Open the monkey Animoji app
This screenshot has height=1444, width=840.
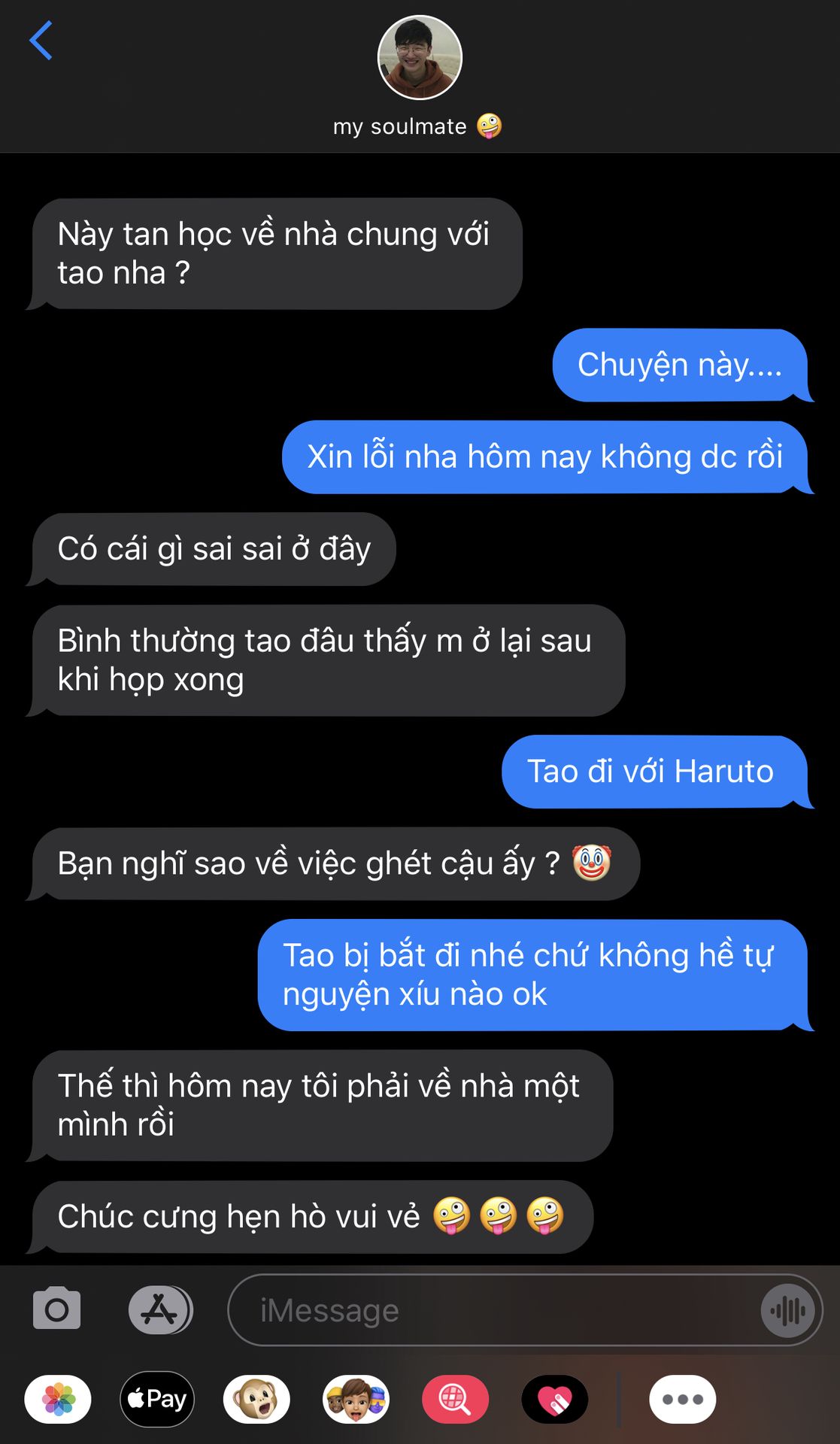[x=256, y=1399]
